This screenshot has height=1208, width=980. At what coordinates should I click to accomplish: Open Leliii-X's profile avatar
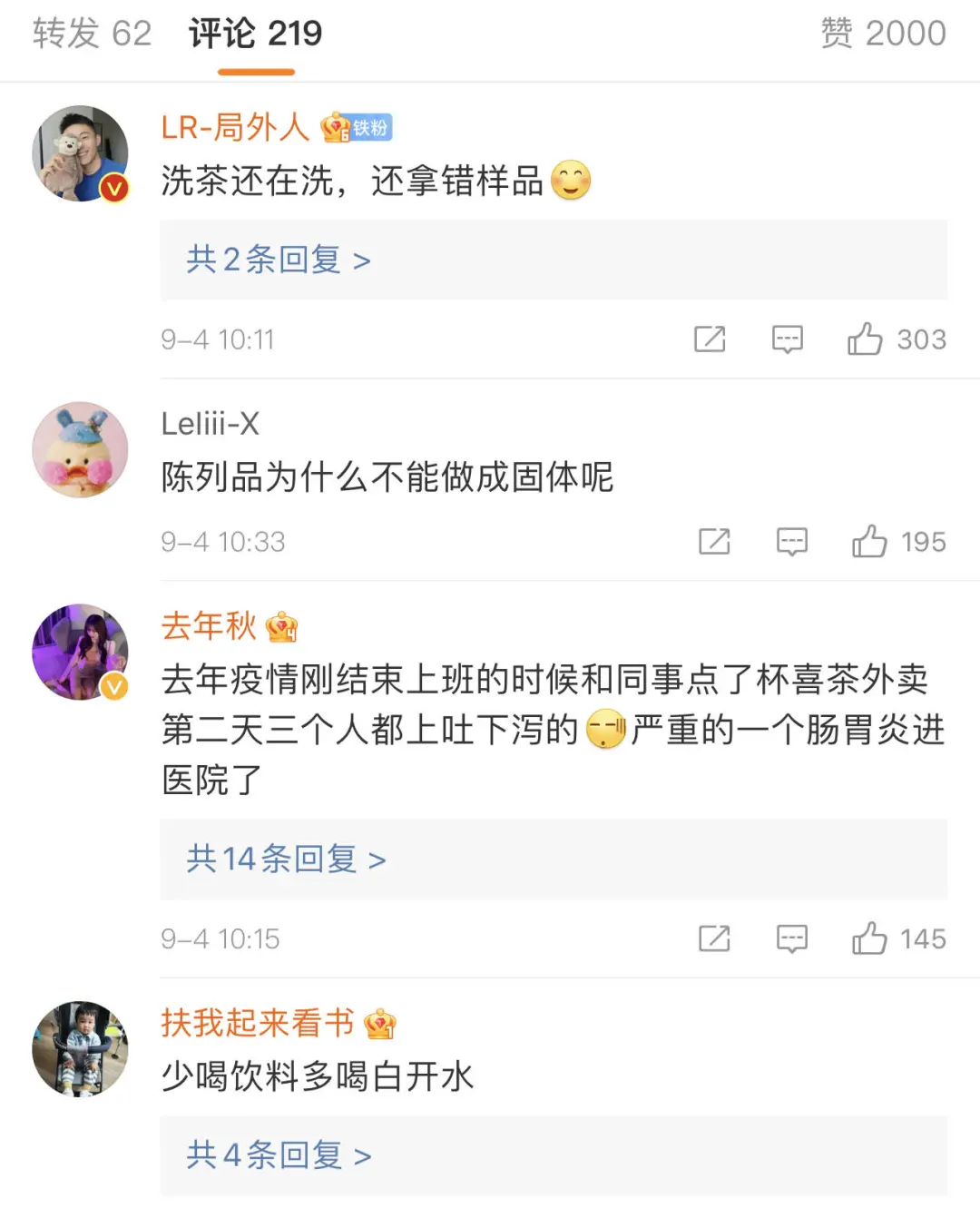click(x=80, y=449)
